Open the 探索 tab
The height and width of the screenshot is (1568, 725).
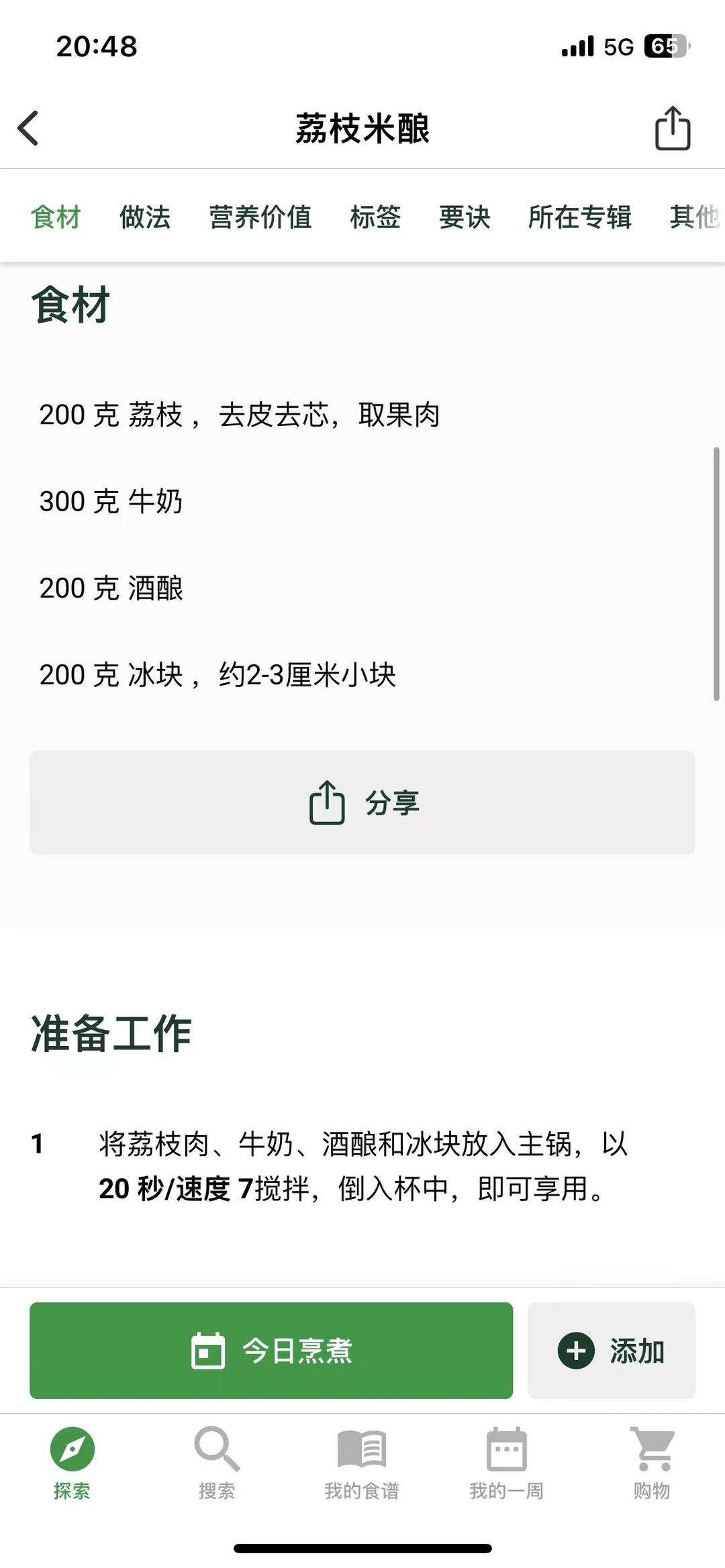72,1463
